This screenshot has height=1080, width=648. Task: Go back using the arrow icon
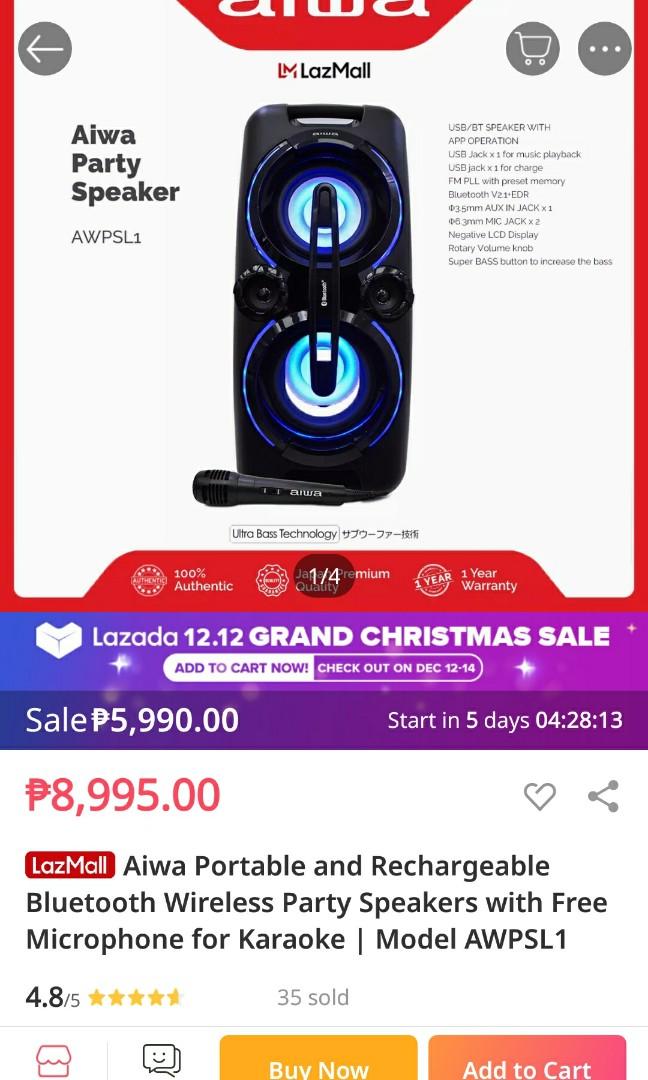point(45,49)
